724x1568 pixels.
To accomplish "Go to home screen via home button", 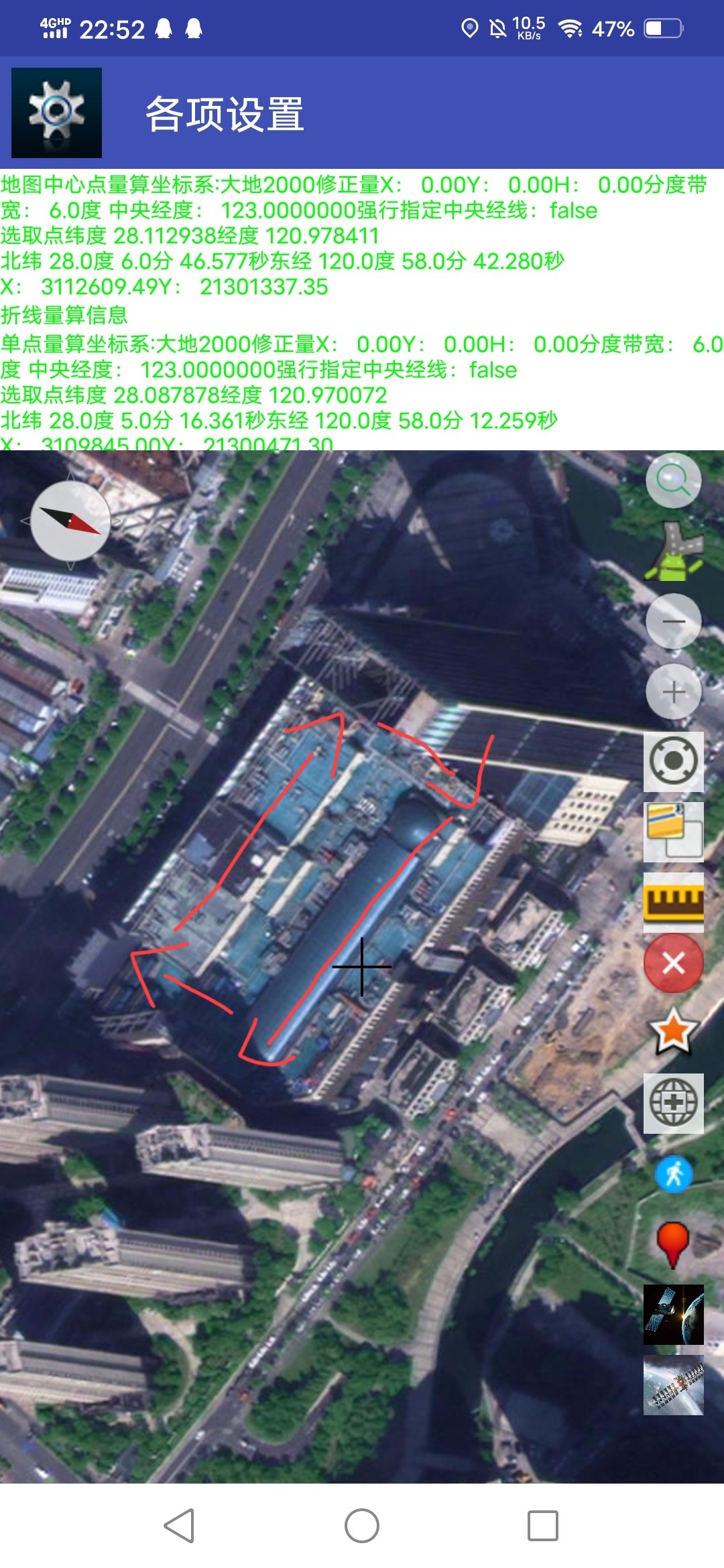I will 362,1526.
